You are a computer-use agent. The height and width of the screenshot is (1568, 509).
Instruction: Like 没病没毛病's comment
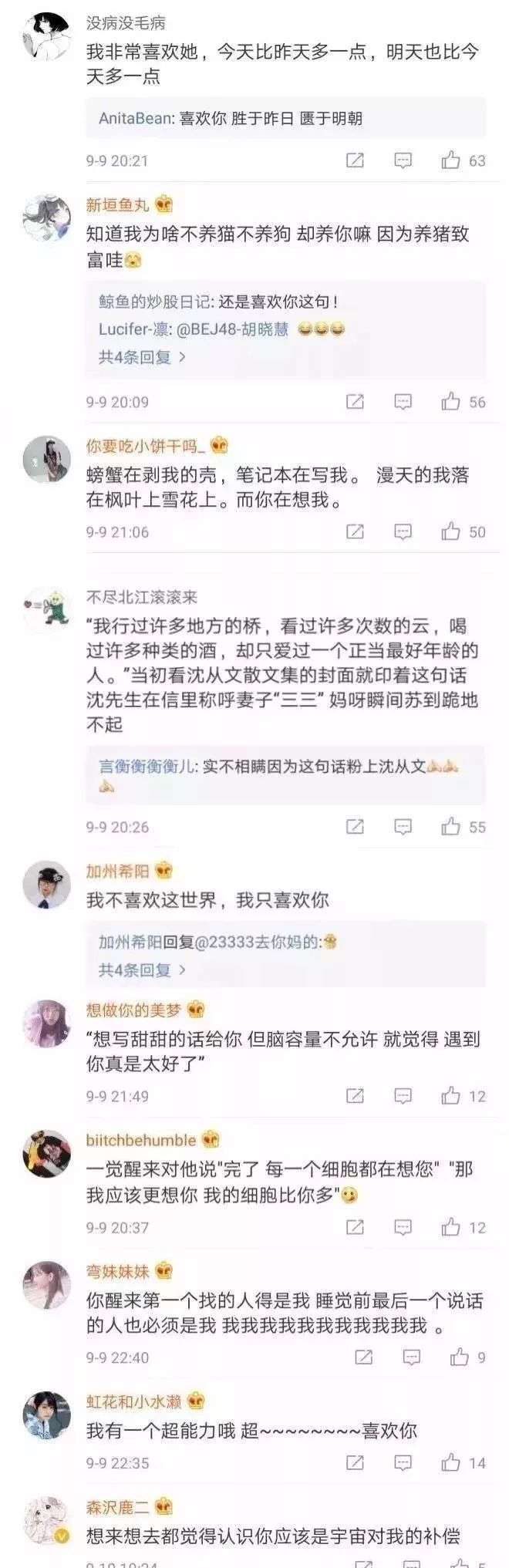pyautogui.click(x=451, y=160)
